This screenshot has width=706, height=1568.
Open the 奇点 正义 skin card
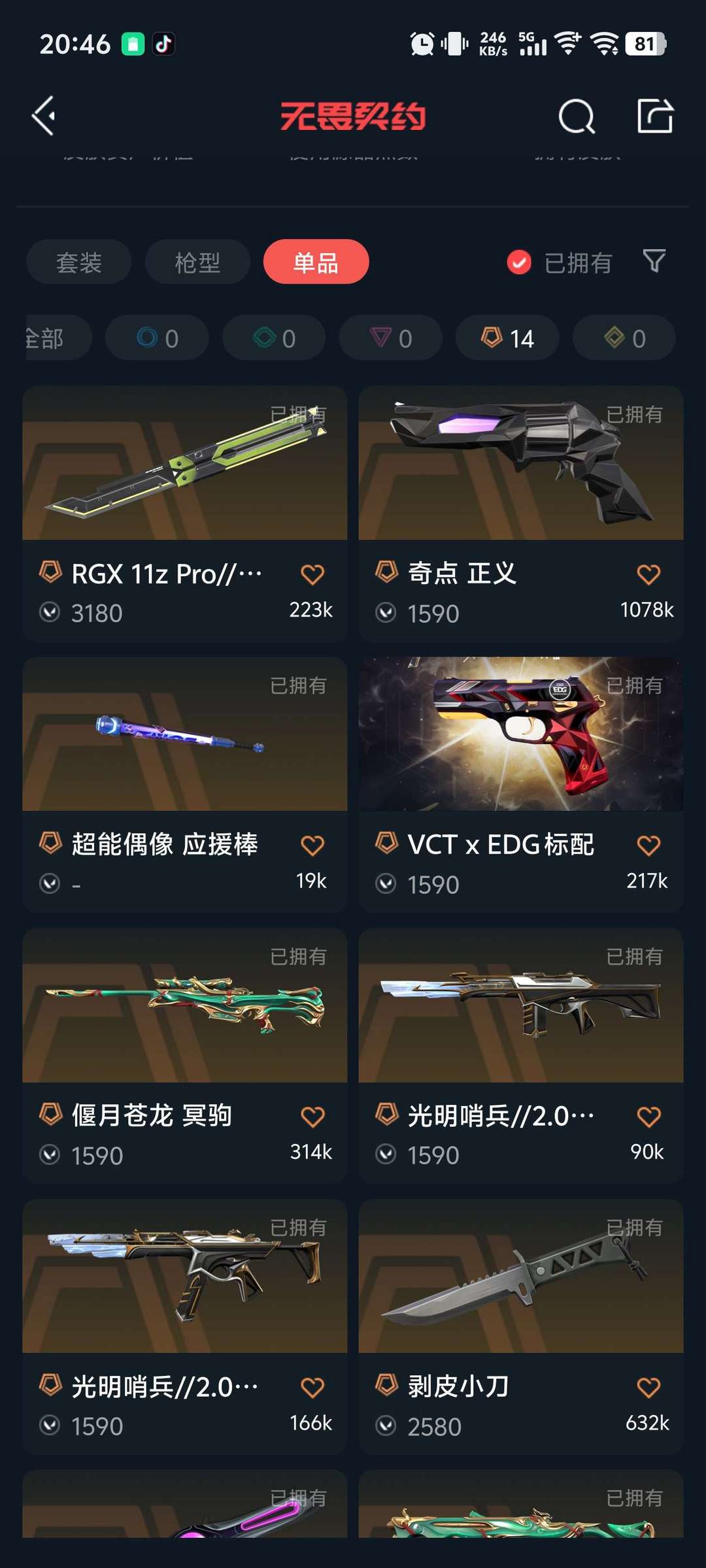(521, 514)
